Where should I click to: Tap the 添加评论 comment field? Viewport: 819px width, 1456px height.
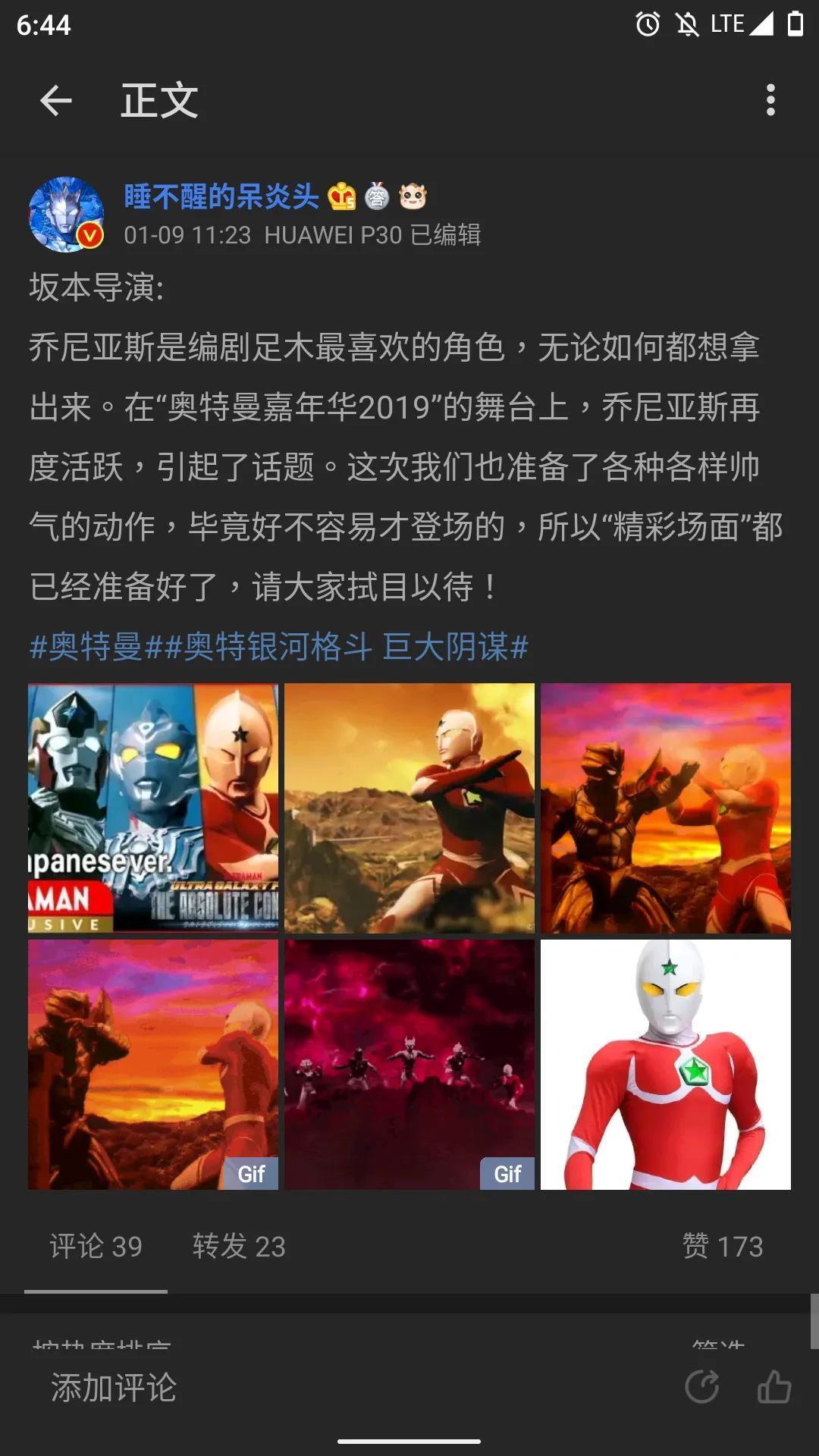point(114,1388)
